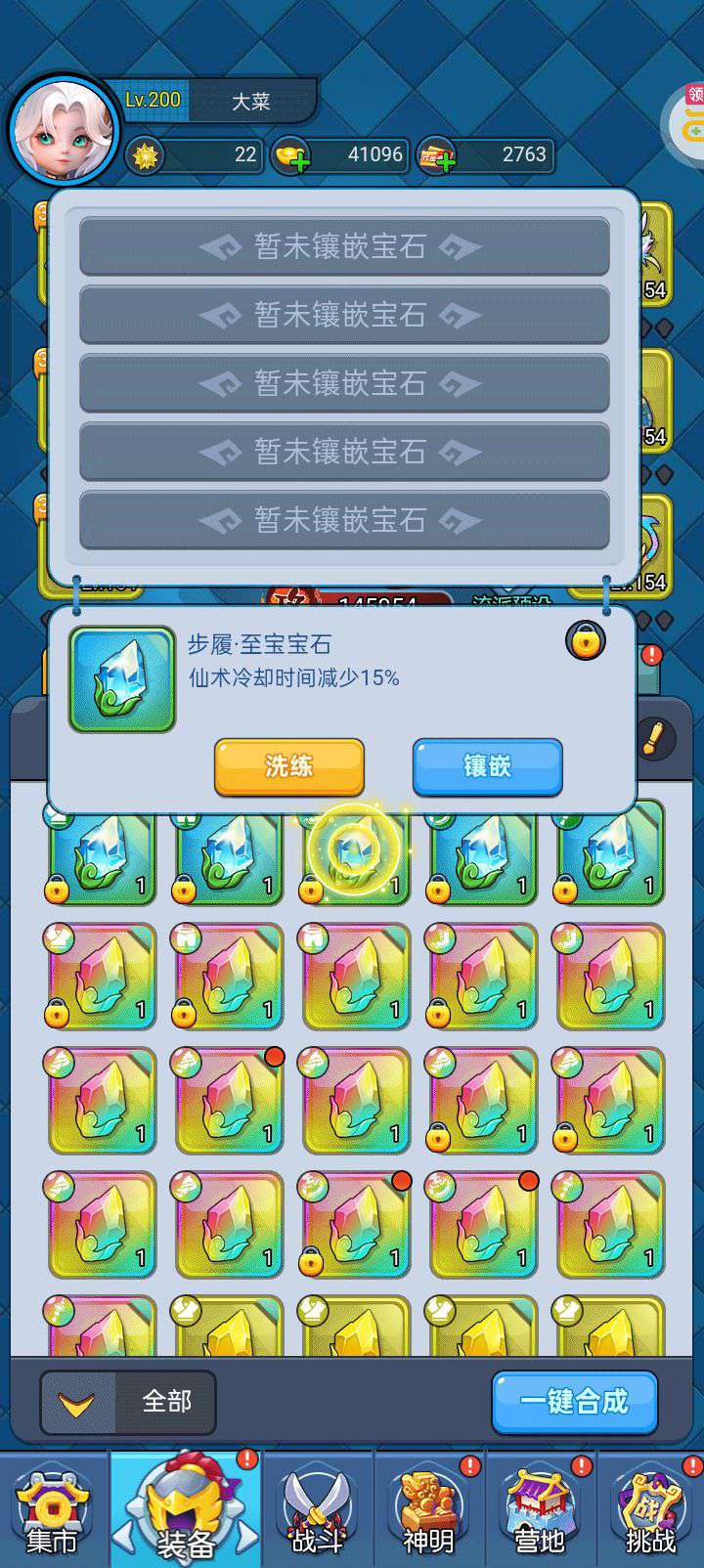Tap the 一键合成 (one-tap synthesis) button

(574, 1402)
